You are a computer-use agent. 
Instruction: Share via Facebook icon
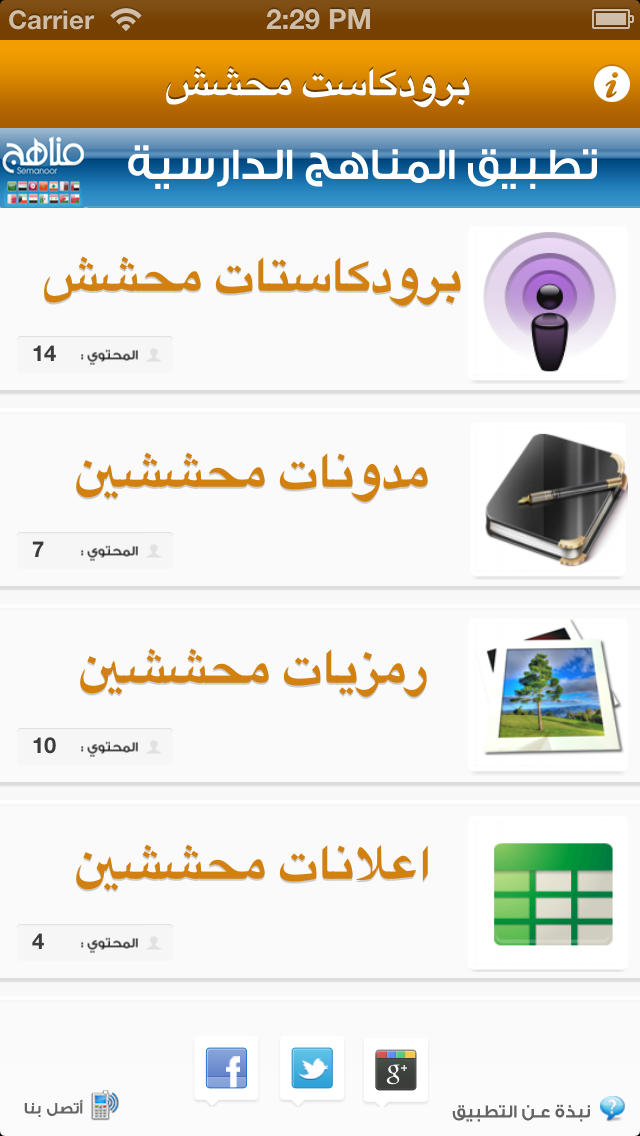point(226,1069)
